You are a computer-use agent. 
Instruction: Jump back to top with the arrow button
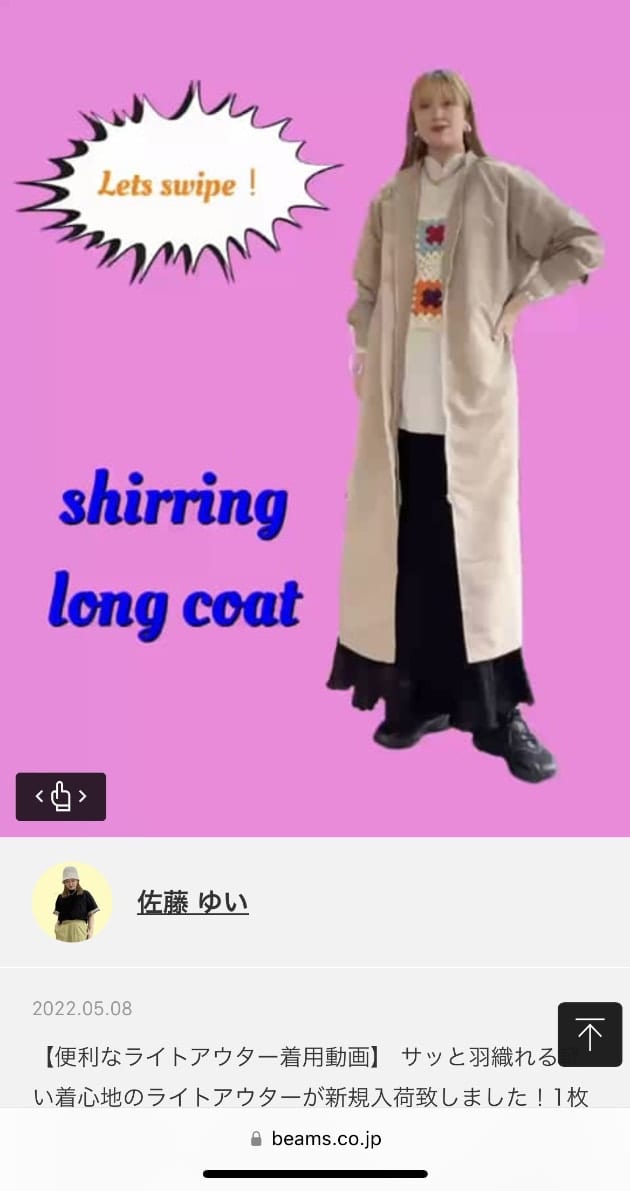pos(590,1034)
